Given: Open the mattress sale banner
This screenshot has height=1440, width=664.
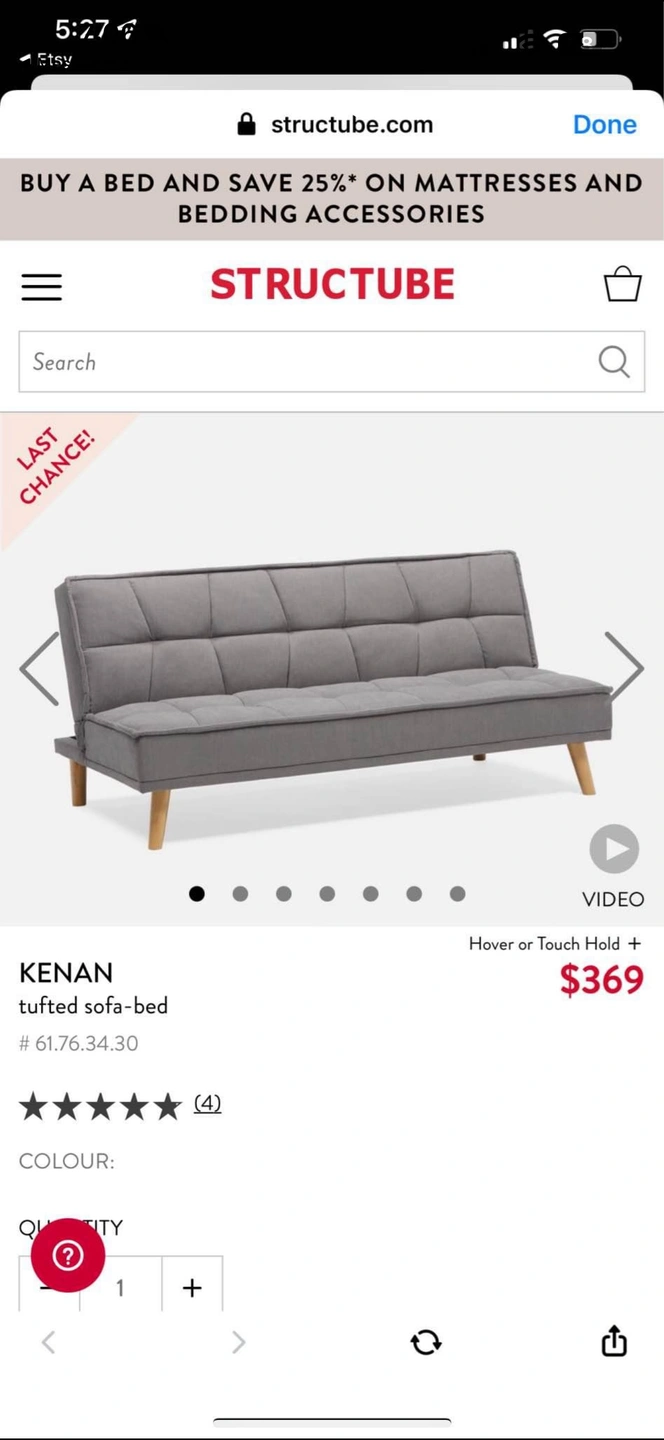Looking at the screenshot, I should (332, 198).
